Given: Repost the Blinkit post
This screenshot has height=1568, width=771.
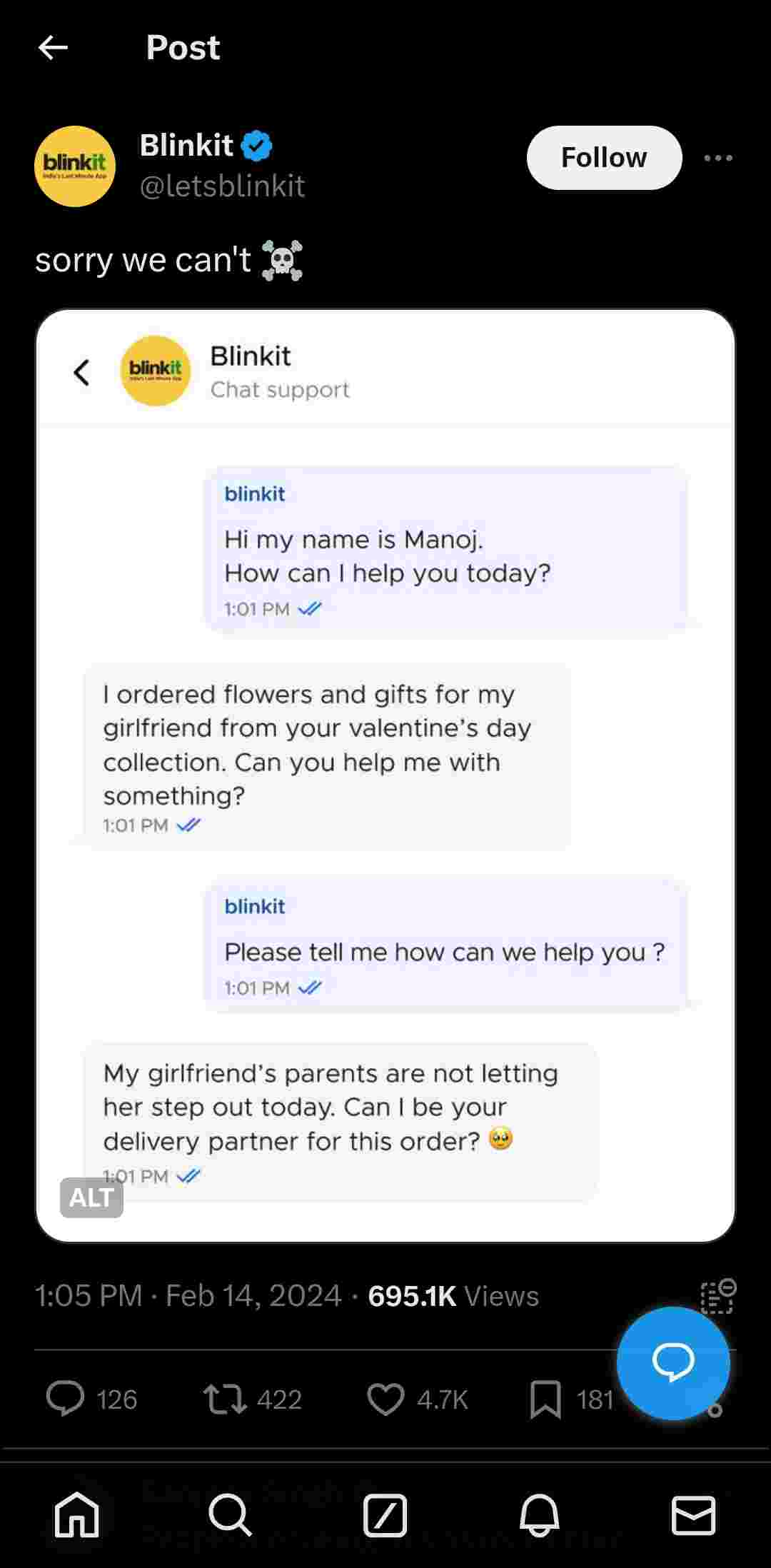Looking at the screenshot, I should [226, 1398].
